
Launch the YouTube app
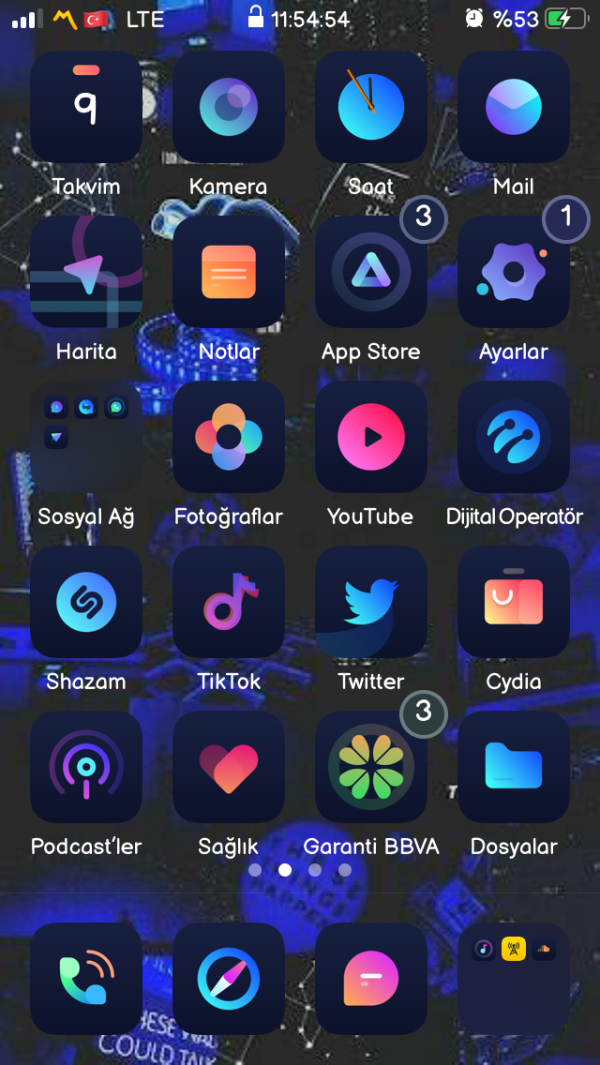click(371, 437)
